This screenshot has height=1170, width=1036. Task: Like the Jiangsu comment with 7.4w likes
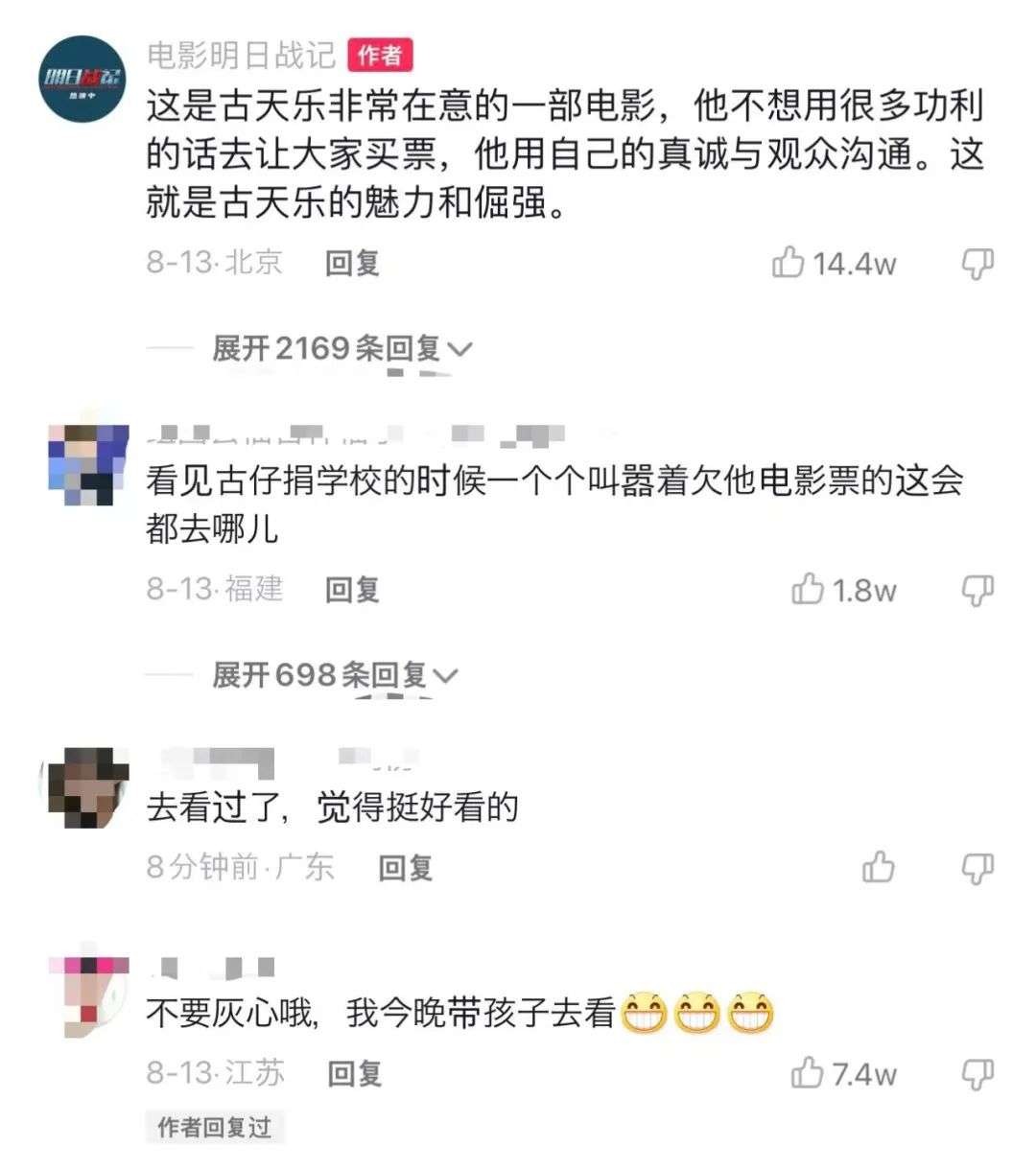[808, 1072]
